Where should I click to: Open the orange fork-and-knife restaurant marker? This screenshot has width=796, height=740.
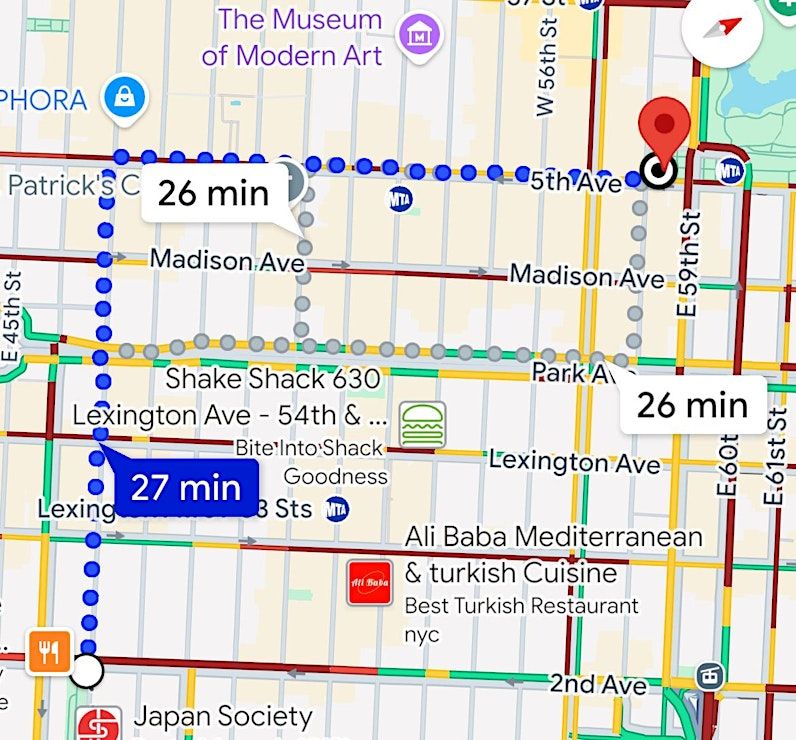pos(49,653)
